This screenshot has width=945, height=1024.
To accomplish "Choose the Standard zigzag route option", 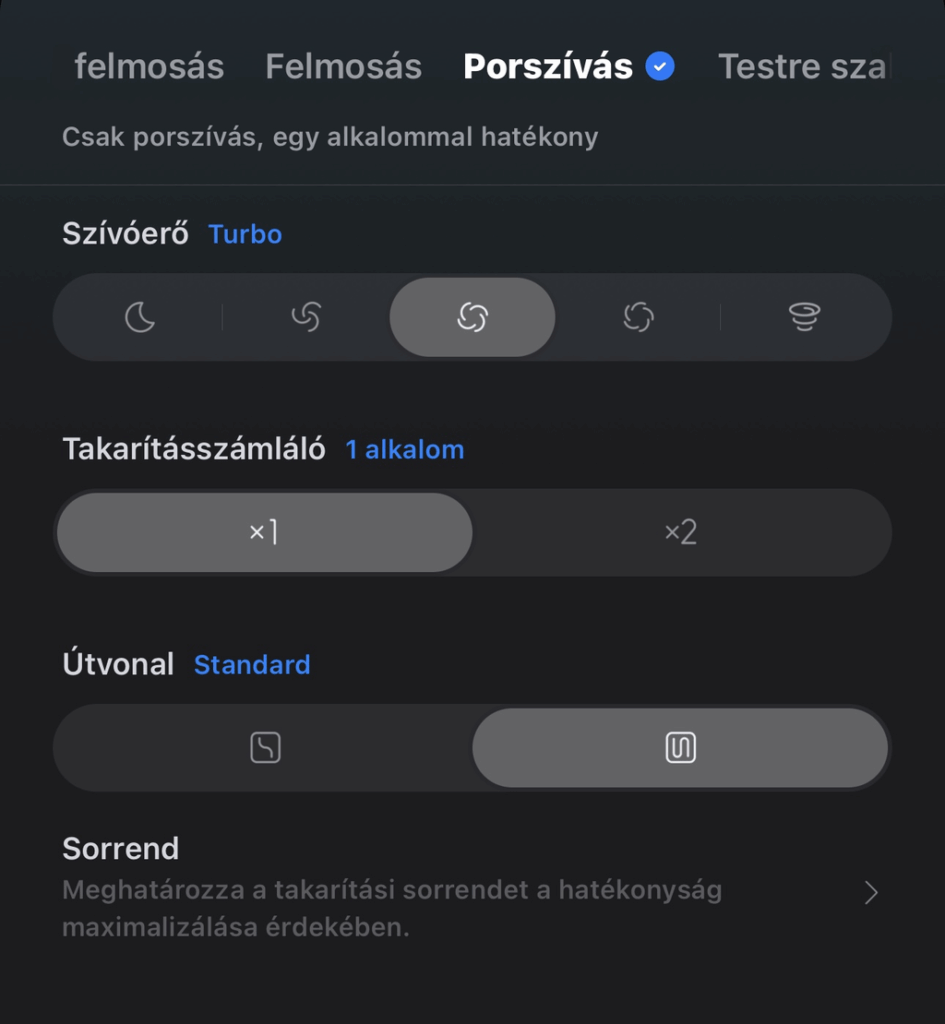I will tap(680, 748).
